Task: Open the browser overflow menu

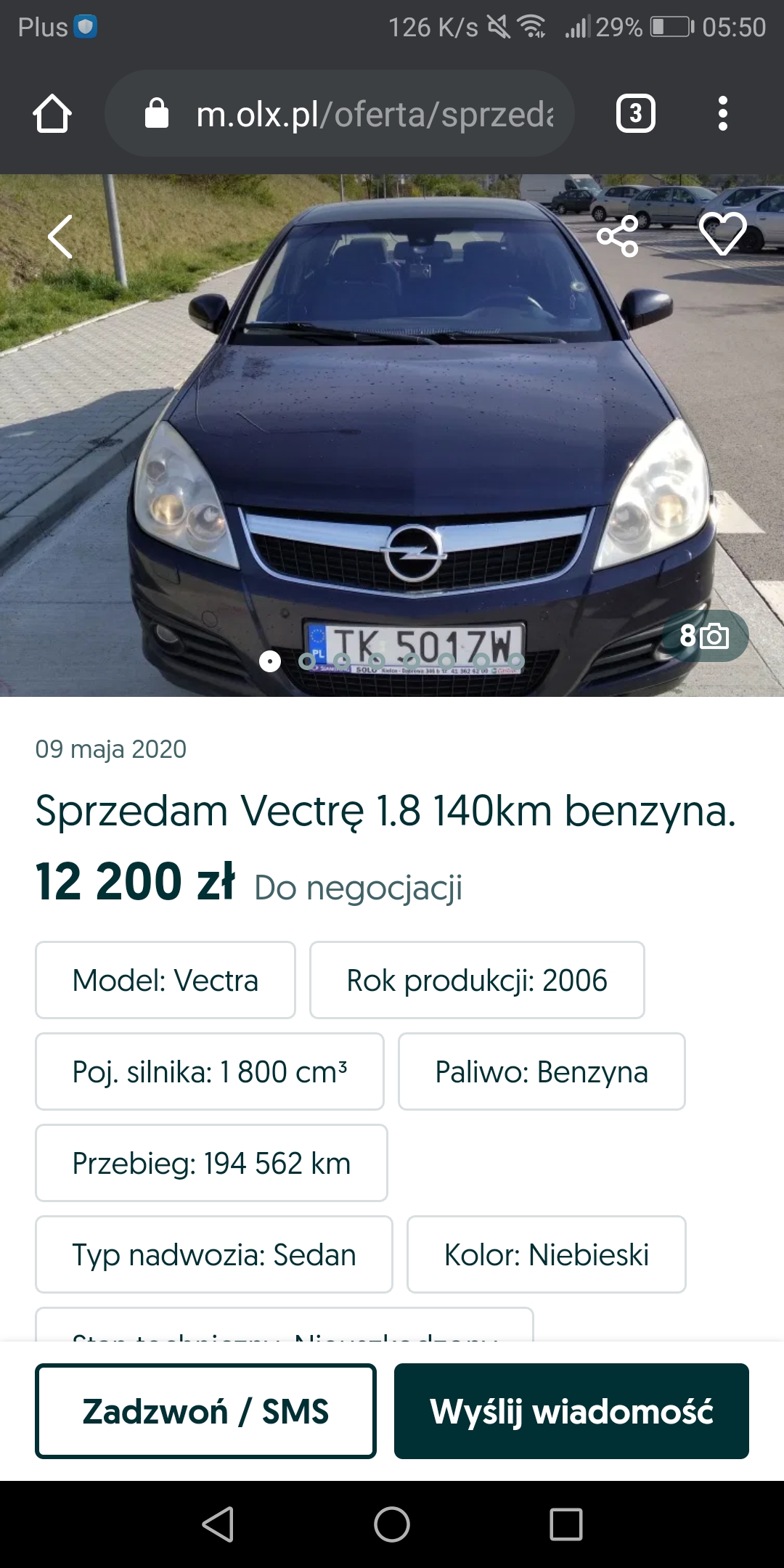Action: [722, 114]
